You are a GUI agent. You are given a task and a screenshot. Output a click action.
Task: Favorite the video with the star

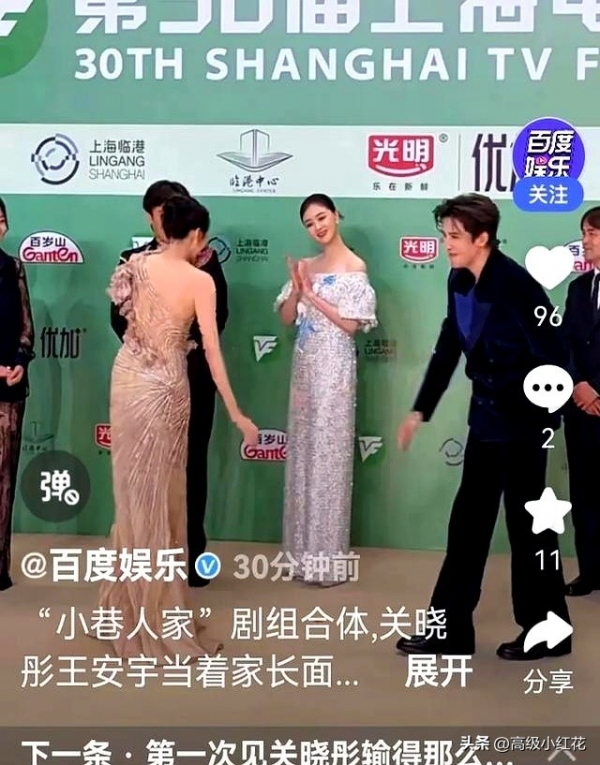(548, 512)
